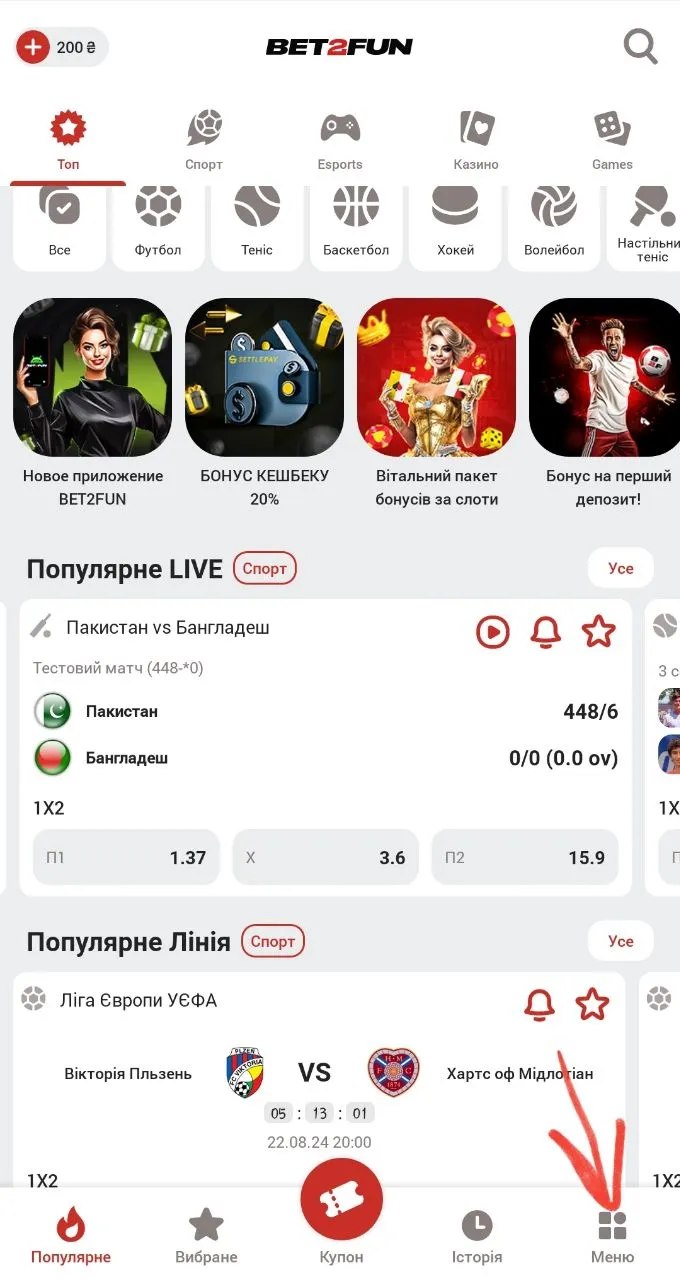
Task: Enable notifications for Ліга Європи УЄФА match
Action: click(x=540, y=1004)
